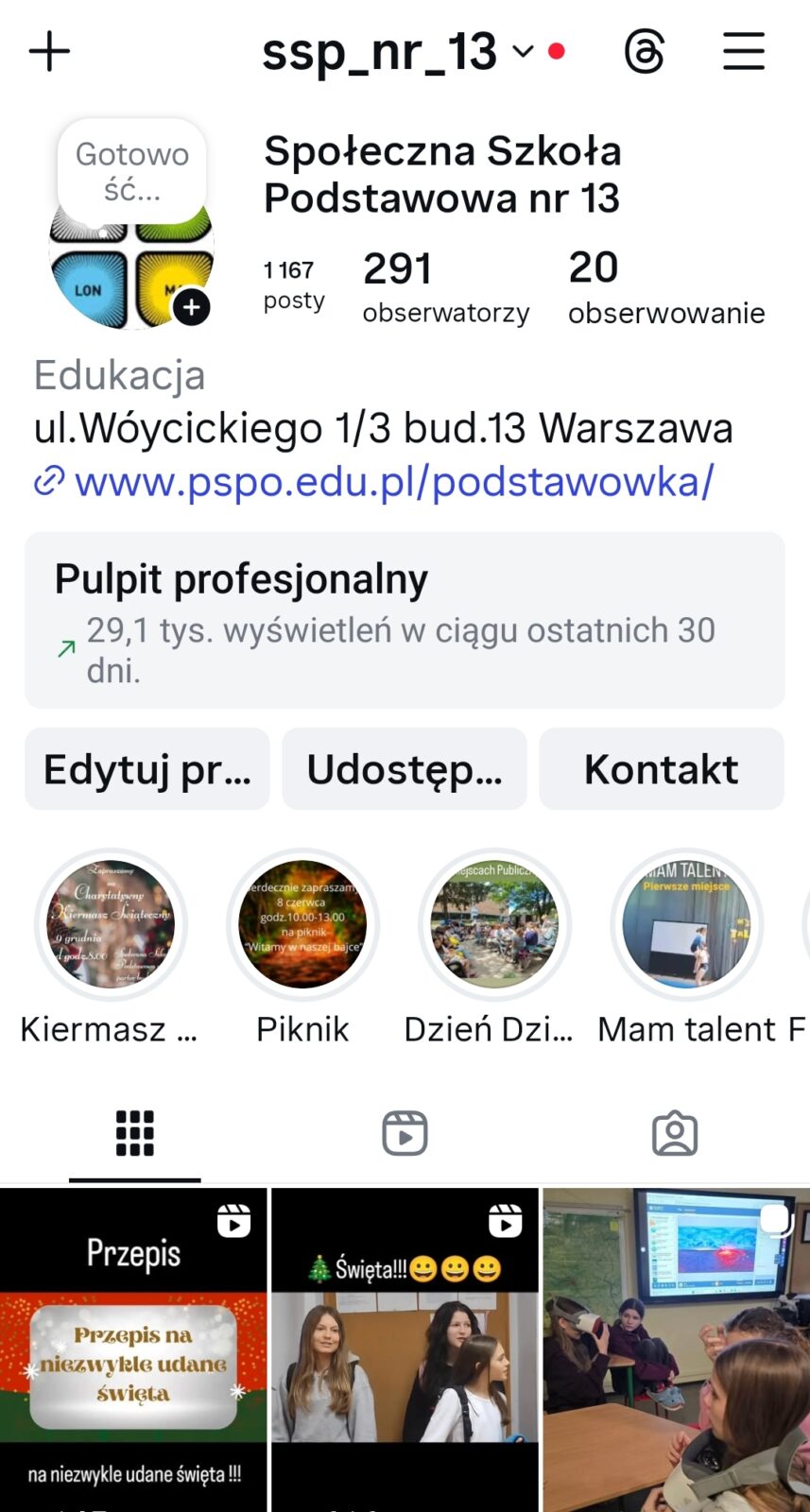Open the Przepis reel post
810x1512 pixels.
[x=133, y=1351]
